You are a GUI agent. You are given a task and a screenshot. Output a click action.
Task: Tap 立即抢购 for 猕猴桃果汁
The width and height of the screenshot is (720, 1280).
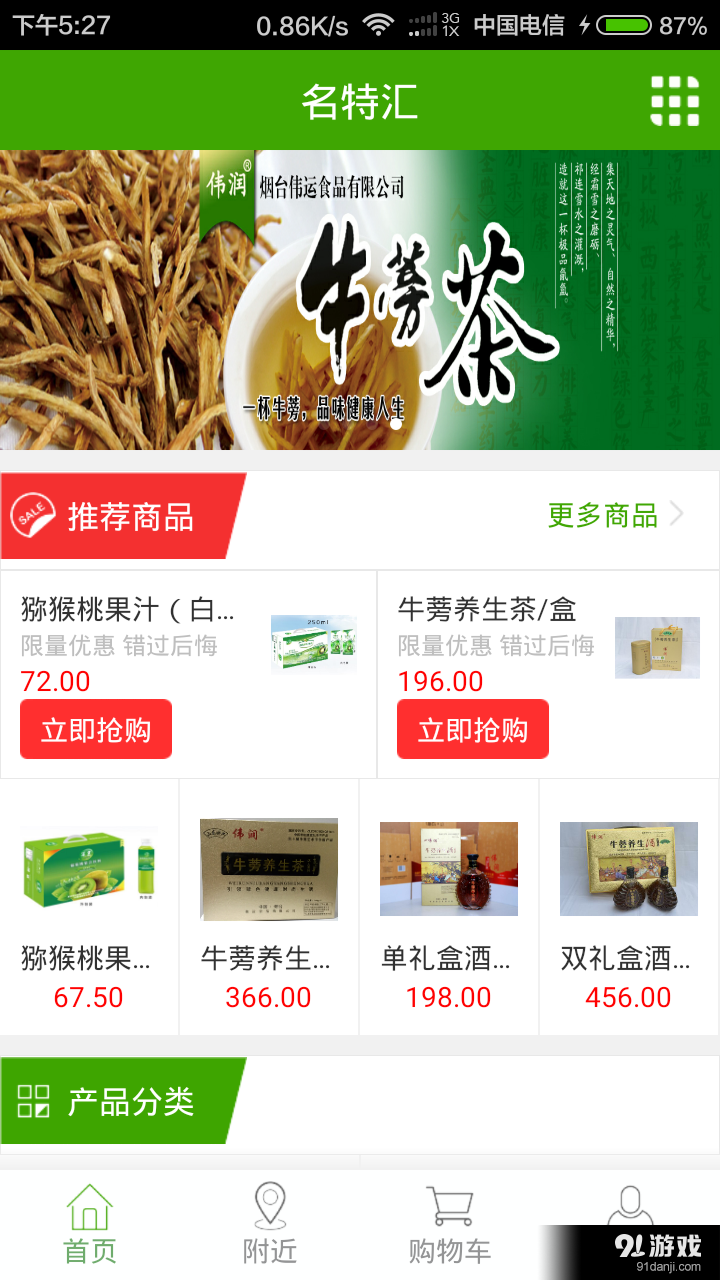96,729
